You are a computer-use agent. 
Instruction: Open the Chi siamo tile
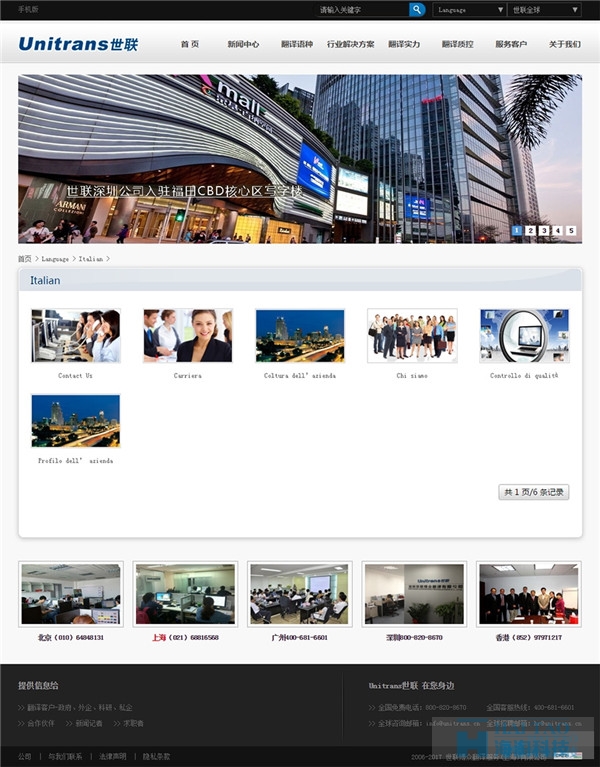(412, 336)
